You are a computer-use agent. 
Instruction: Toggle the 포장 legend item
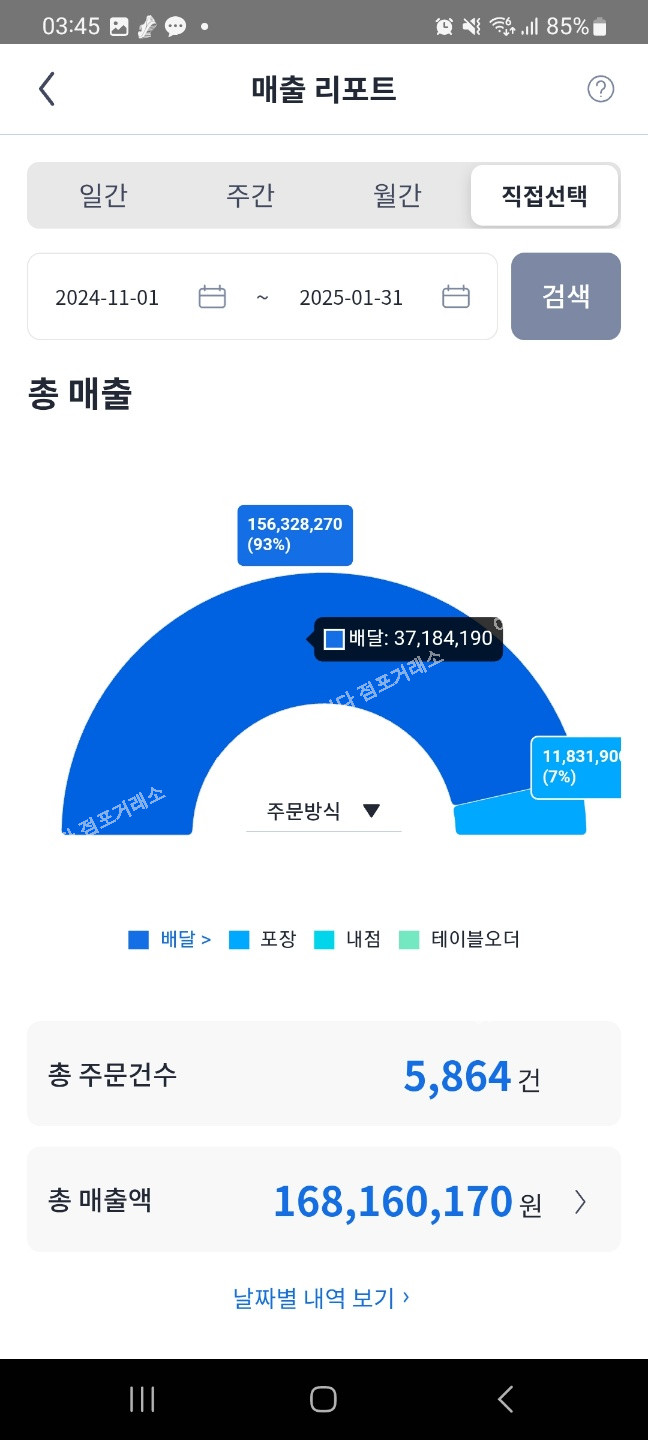[263, 939]
